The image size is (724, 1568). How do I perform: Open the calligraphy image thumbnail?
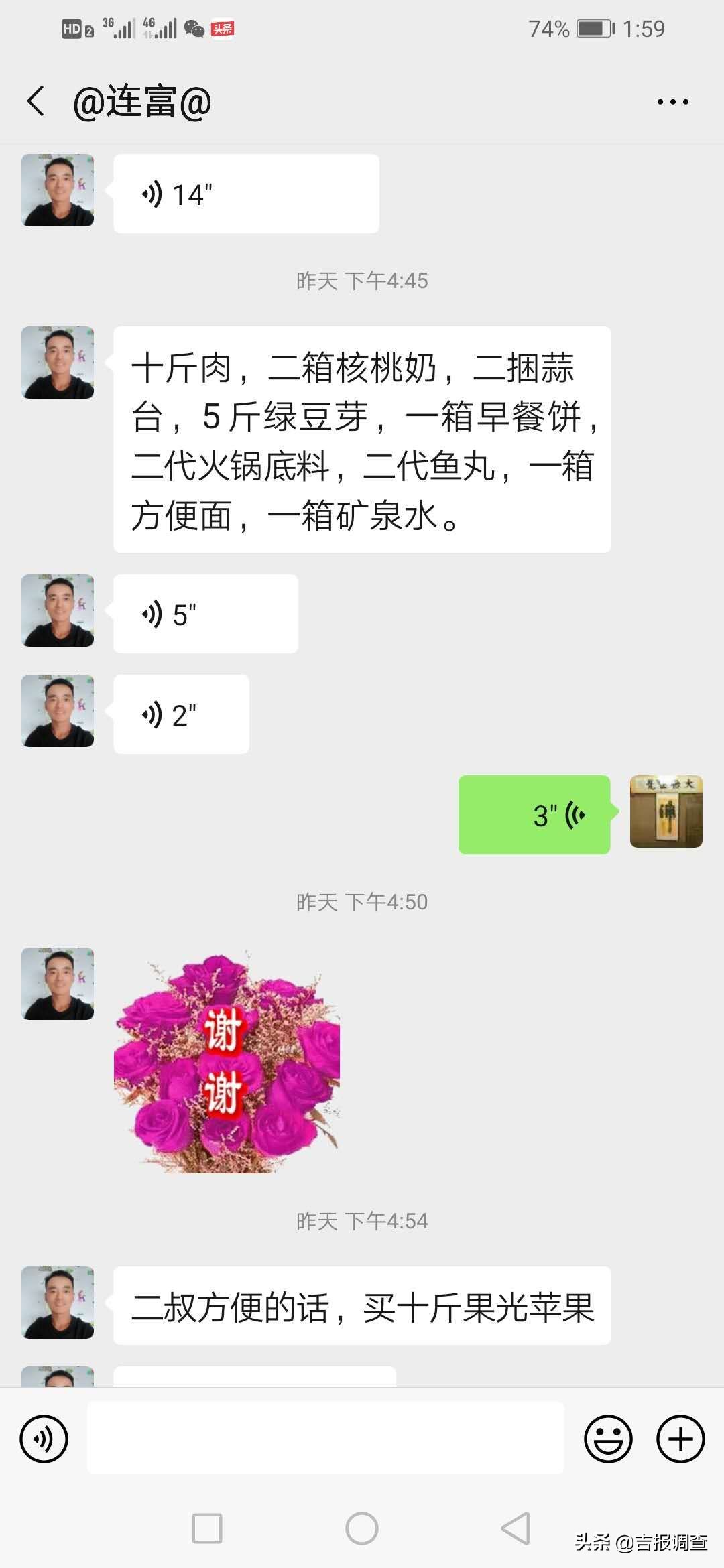coord(666,812)
